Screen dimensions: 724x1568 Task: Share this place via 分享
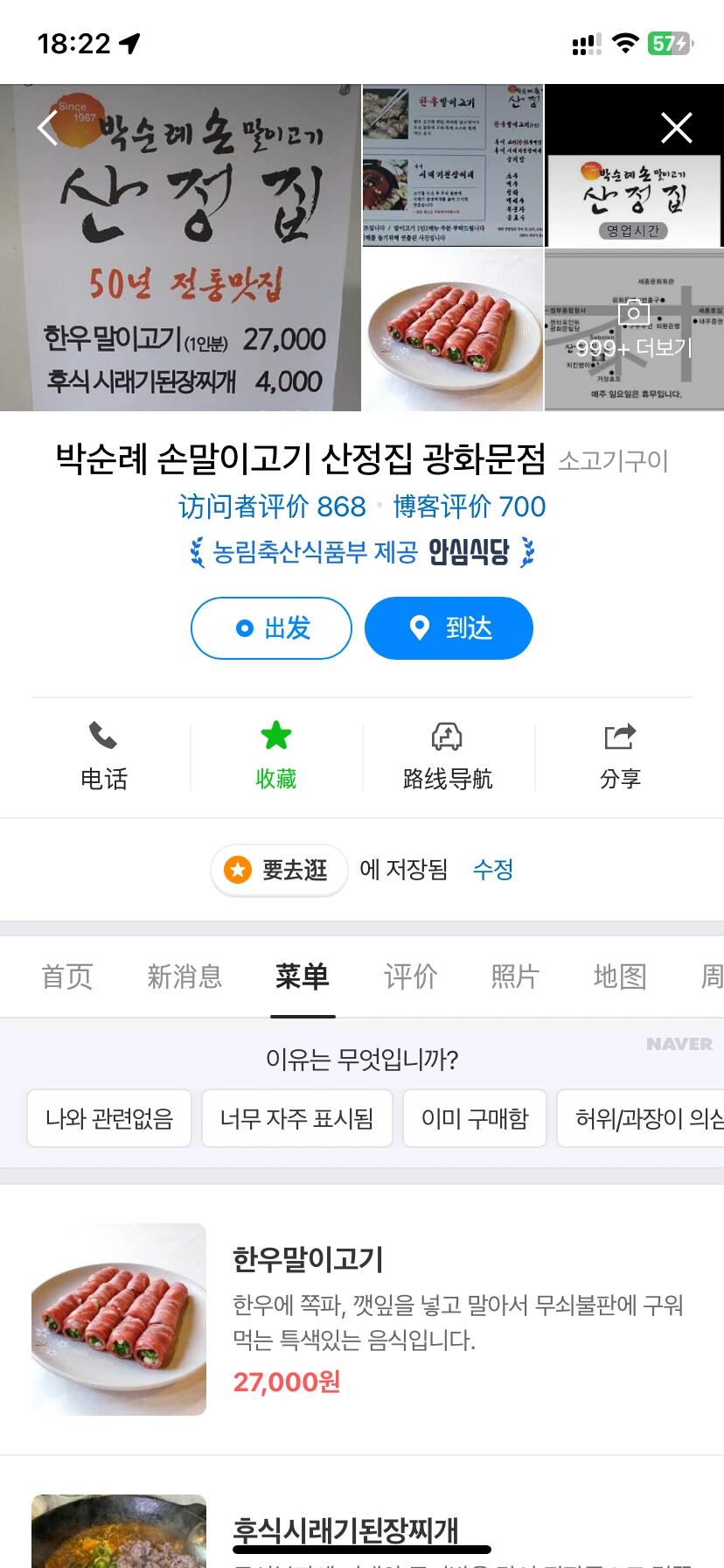tap(621, 757)
